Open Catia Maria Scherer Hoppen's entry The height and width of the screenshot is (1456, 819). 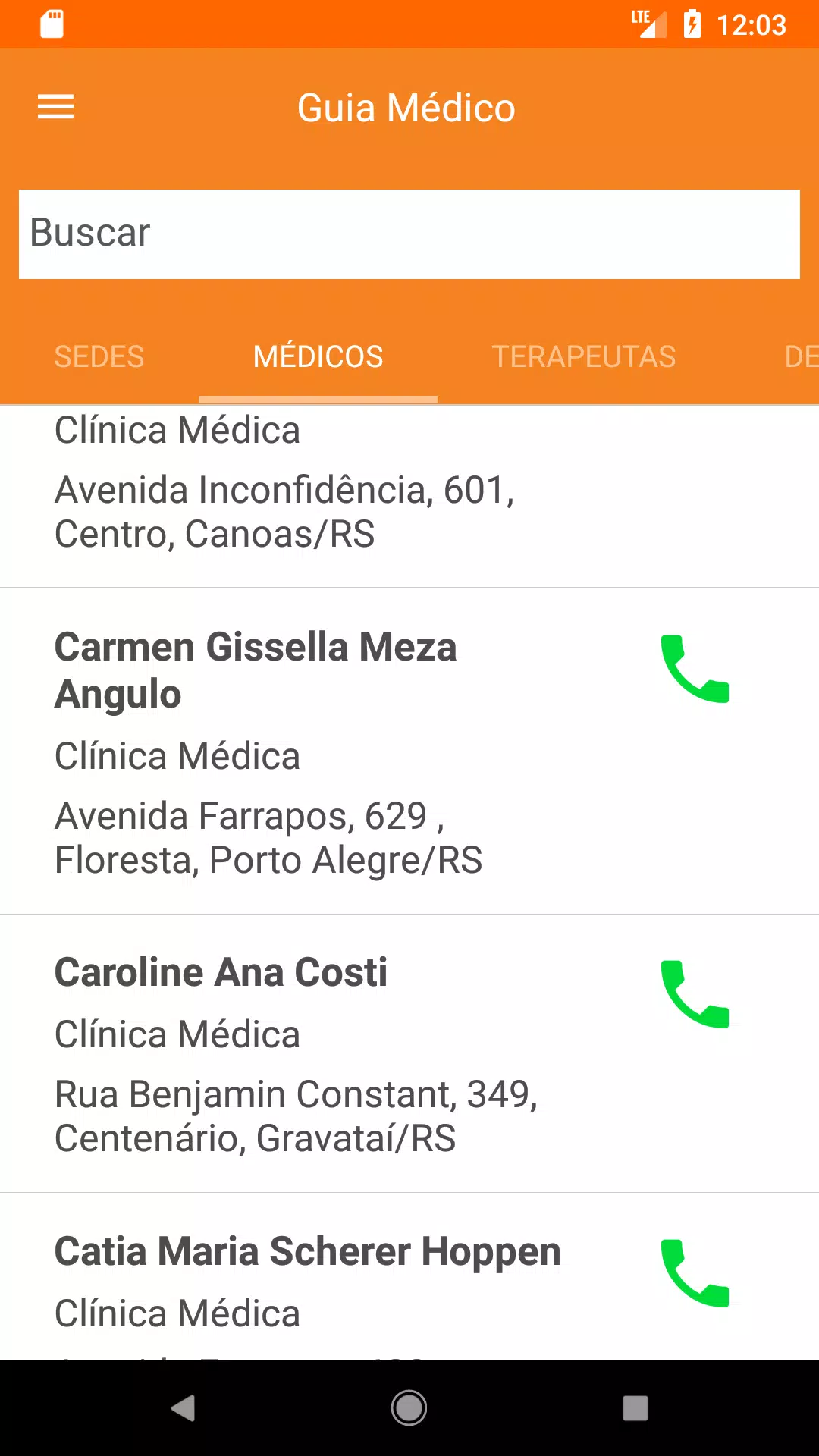[x=409, y=1277]
